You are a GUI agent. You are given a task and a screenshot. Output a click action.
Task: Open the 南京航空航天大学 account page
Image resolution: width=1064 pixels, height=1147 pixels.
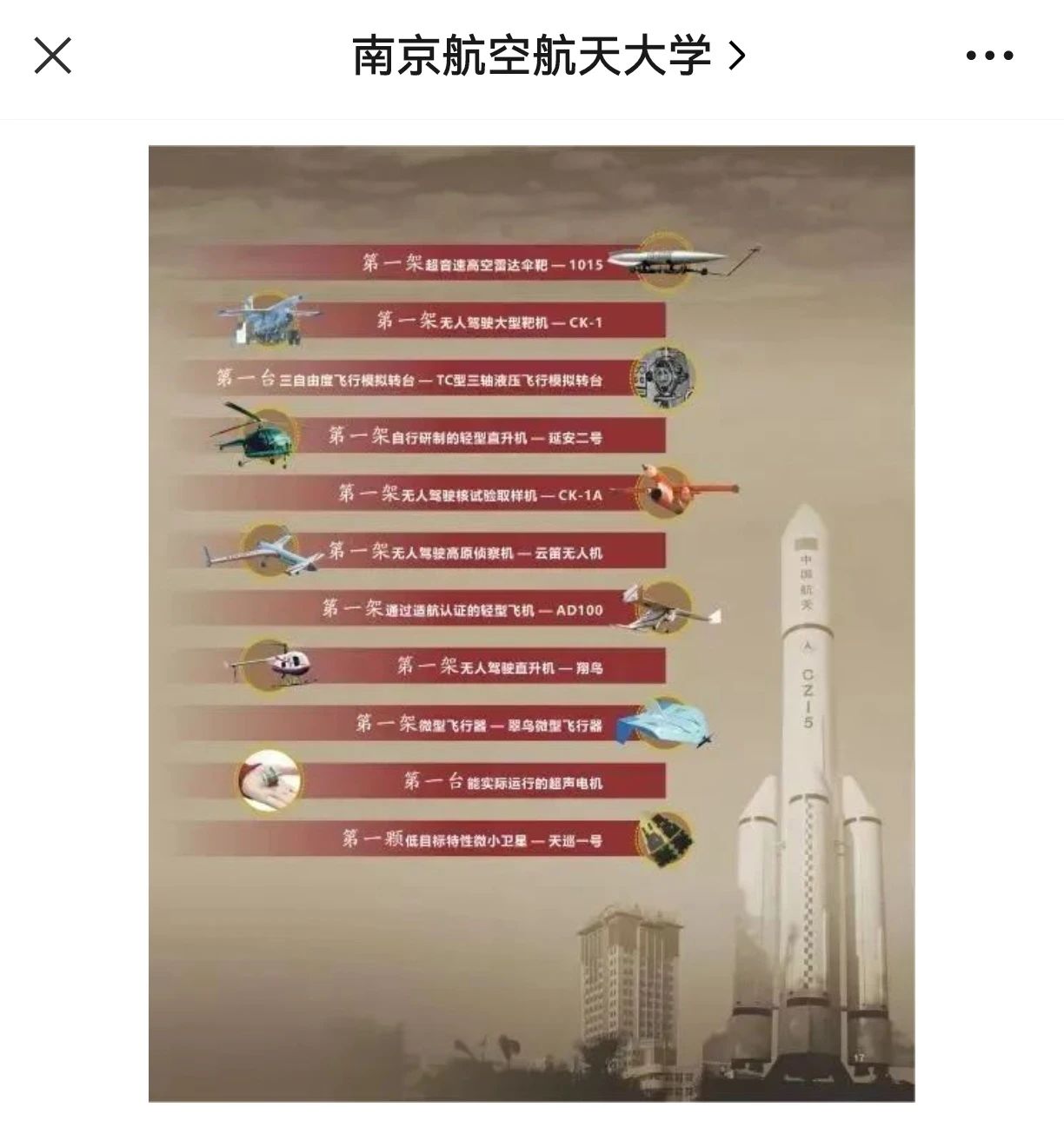548,56
